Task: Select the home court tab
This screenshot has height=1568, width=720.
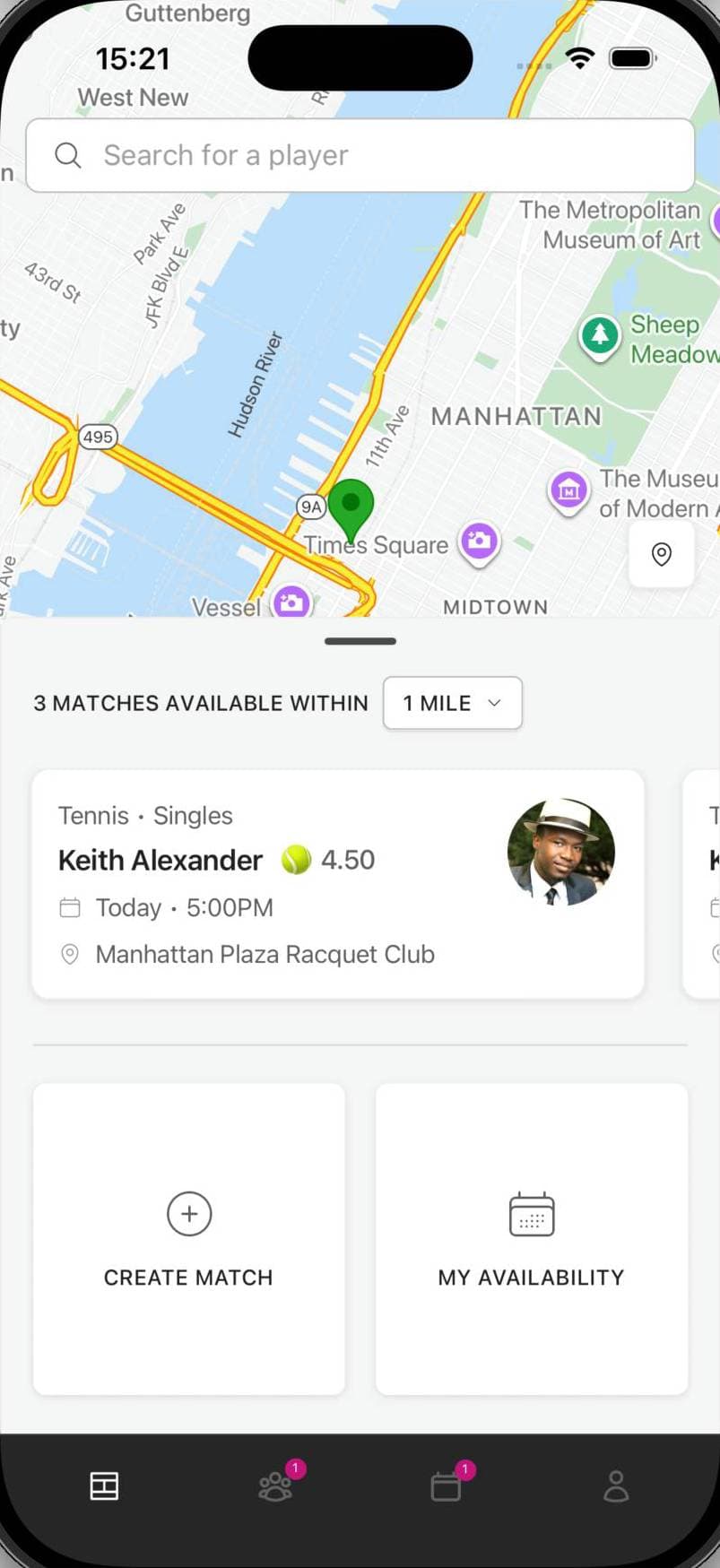Action: [x=104, y=1486]
